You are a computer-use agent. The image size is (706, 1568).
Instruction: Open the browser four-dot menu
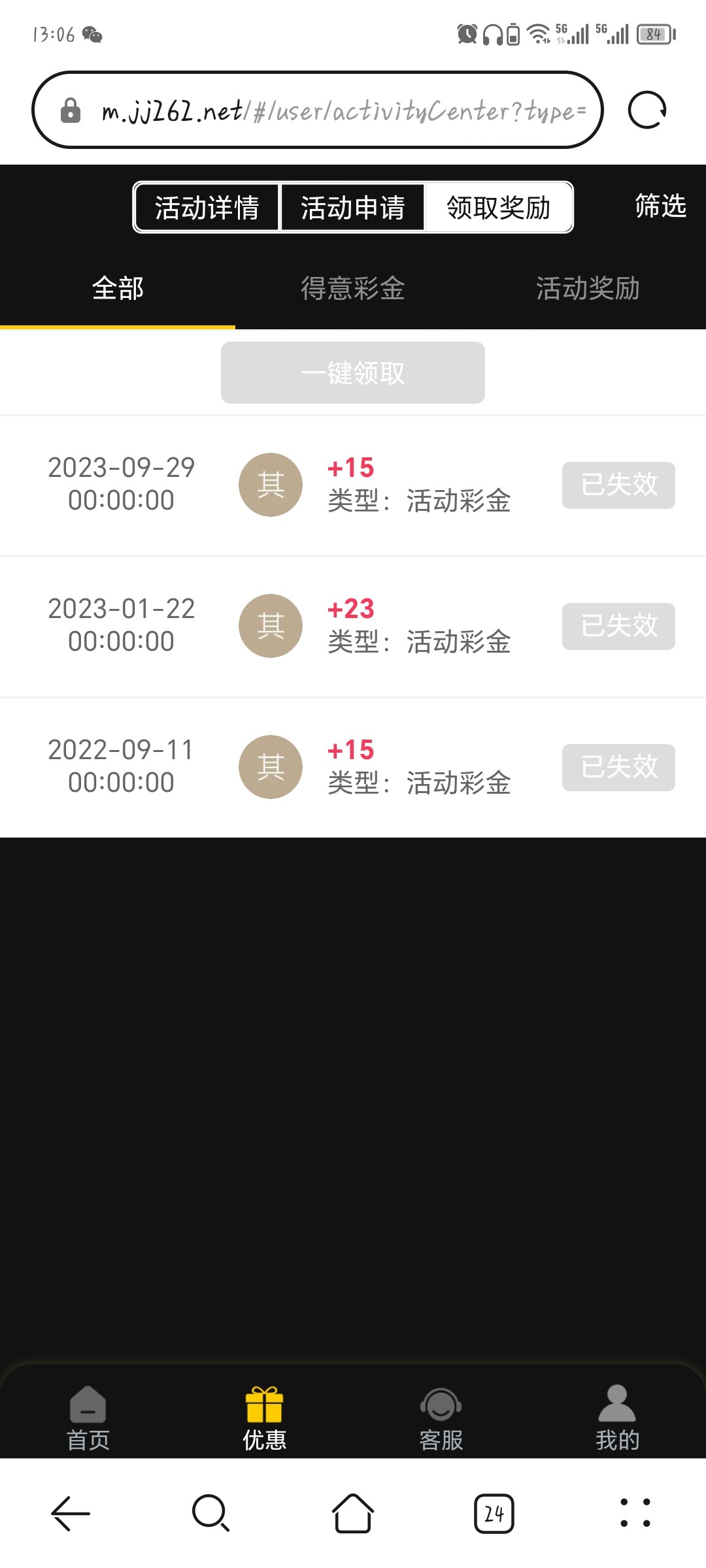635,1513
